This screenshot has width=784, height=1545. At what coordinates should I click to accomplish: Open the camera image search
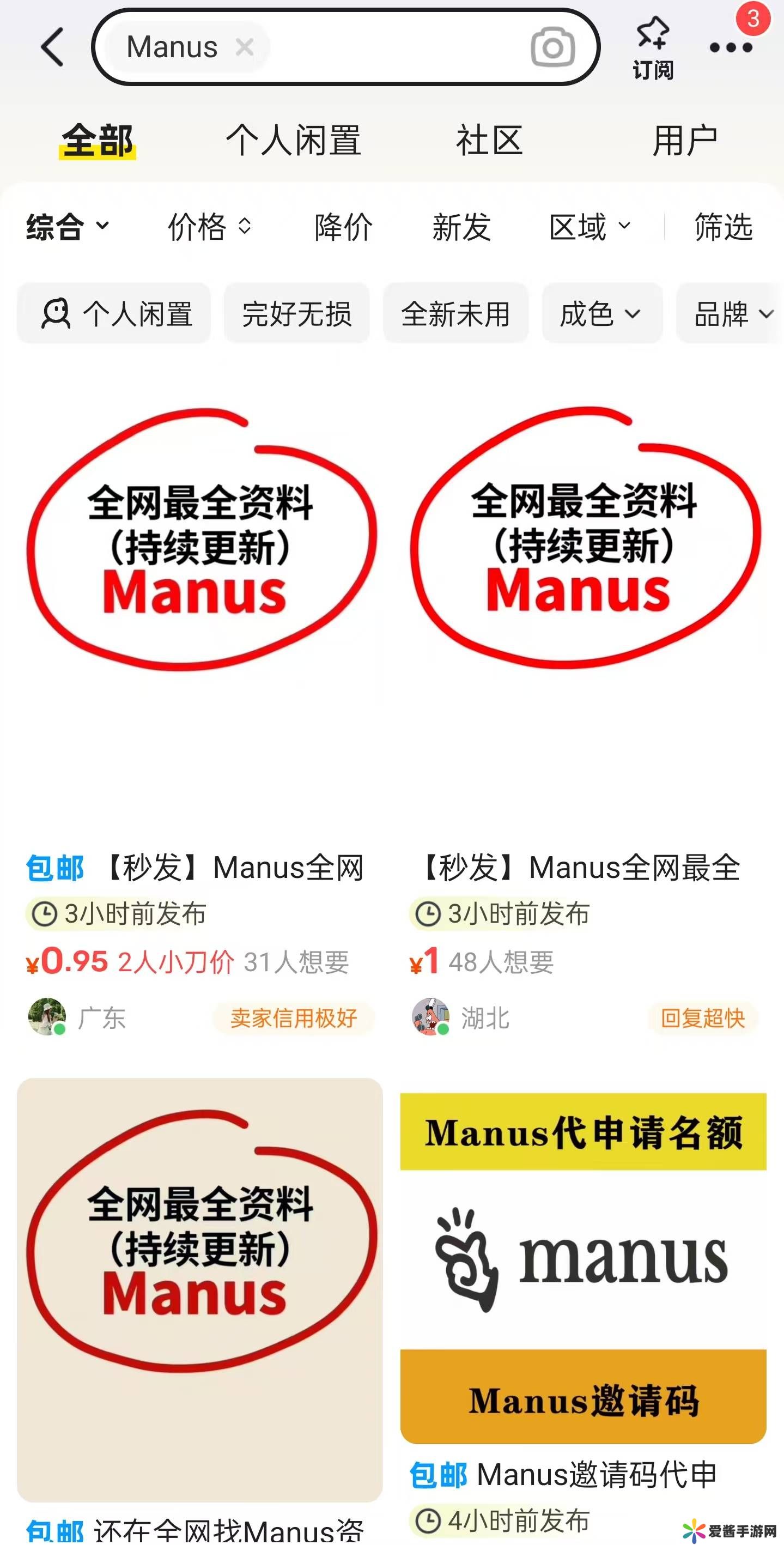(x=552, y=47)
